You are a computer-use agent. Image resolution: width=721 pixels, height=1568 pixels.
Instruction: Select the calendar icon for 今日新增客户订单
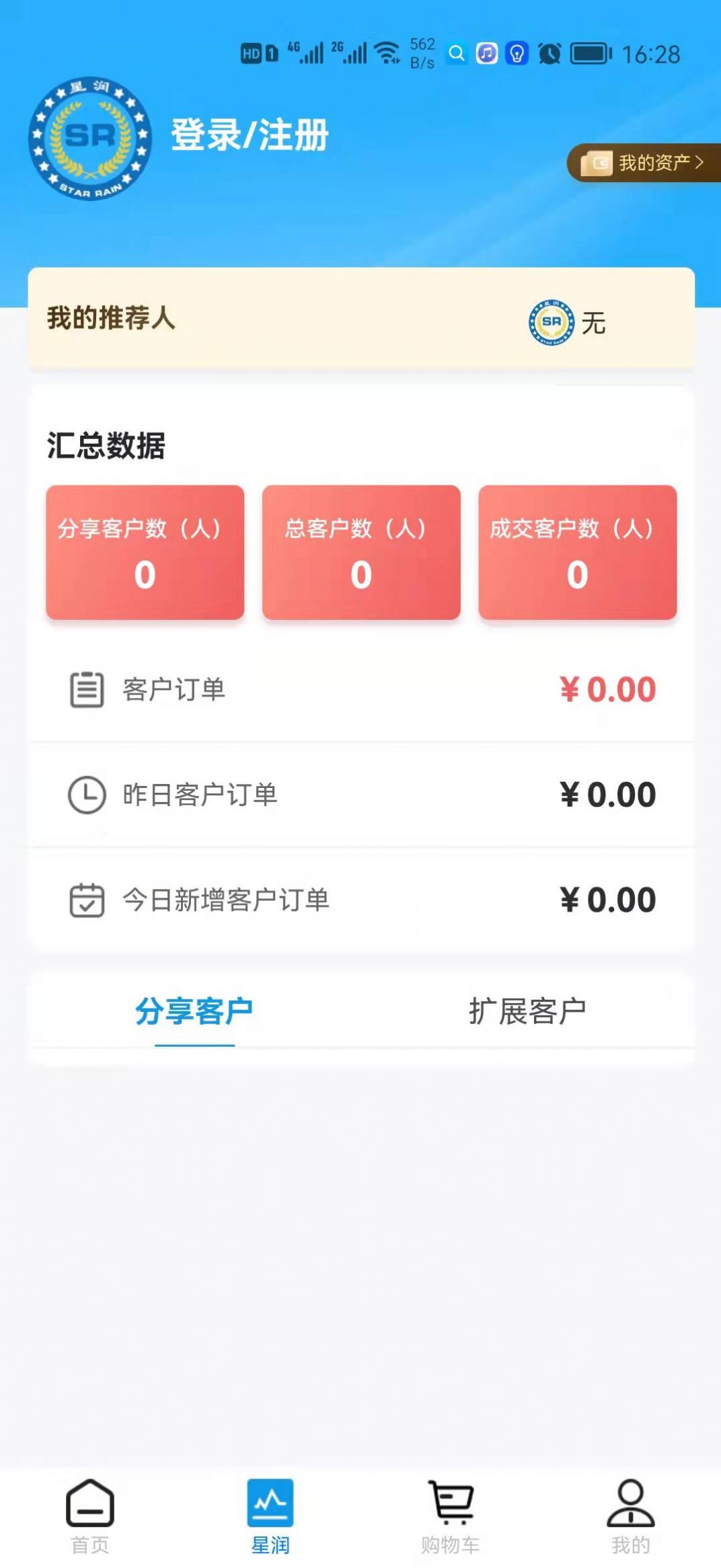[x=86, y=899]
